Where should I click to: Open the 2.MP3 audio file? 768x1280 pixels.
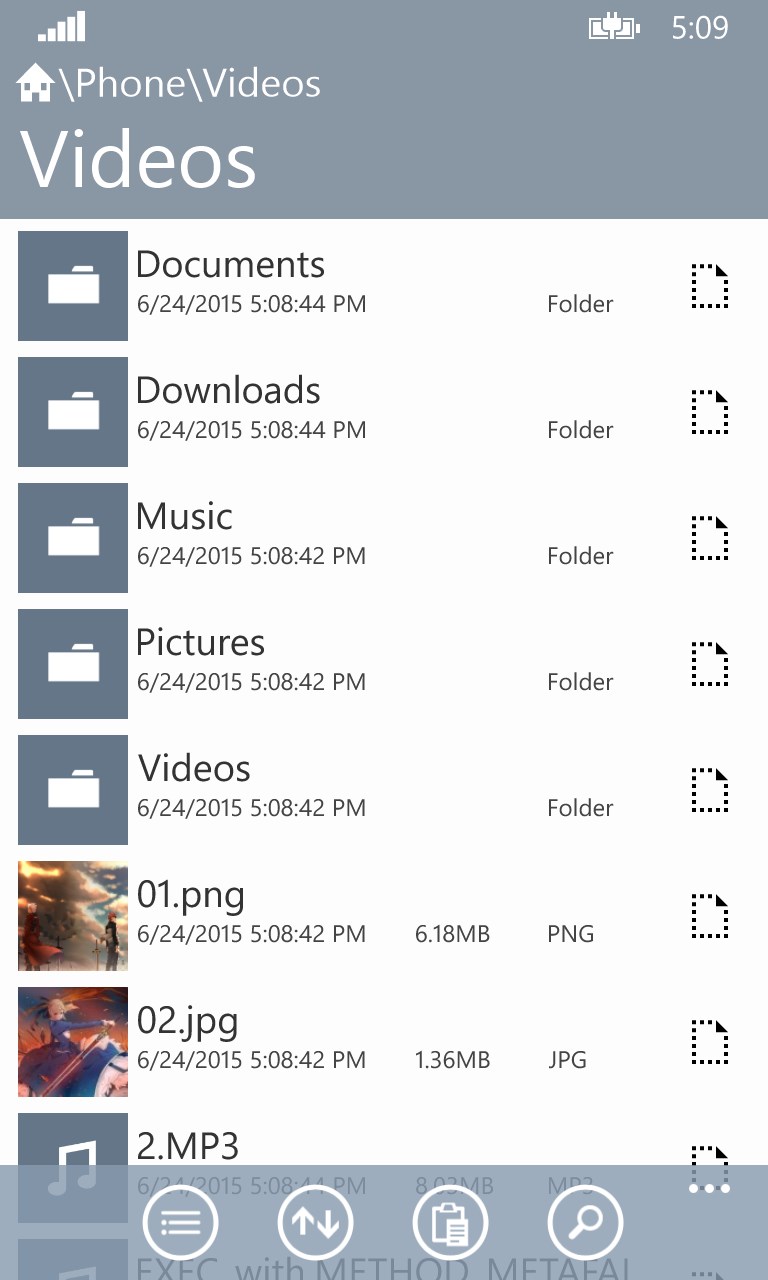click(x=187, y=1146)
